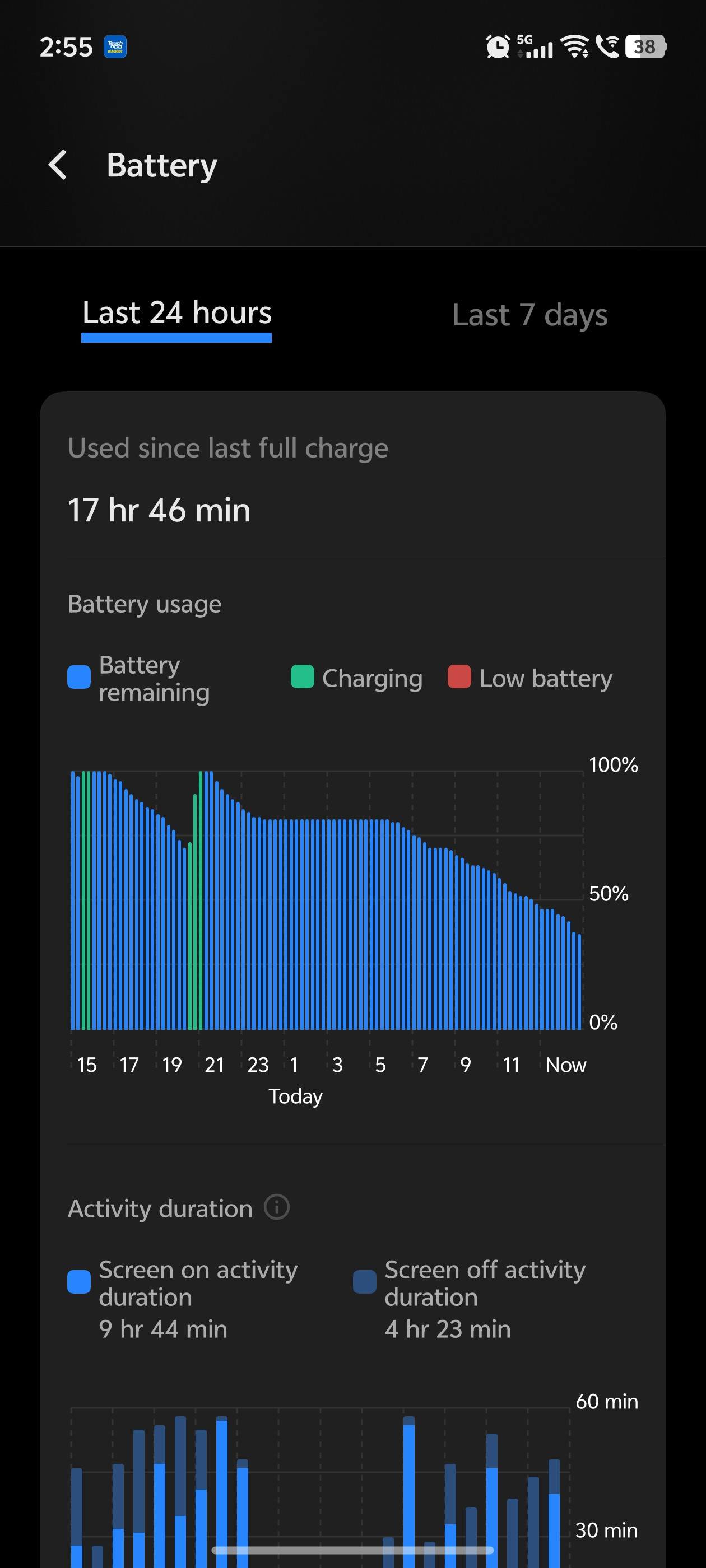The height and width of the screenshot is (1568, 706).
Task: Go back from the Battery screen
Action: coord(58,165)
